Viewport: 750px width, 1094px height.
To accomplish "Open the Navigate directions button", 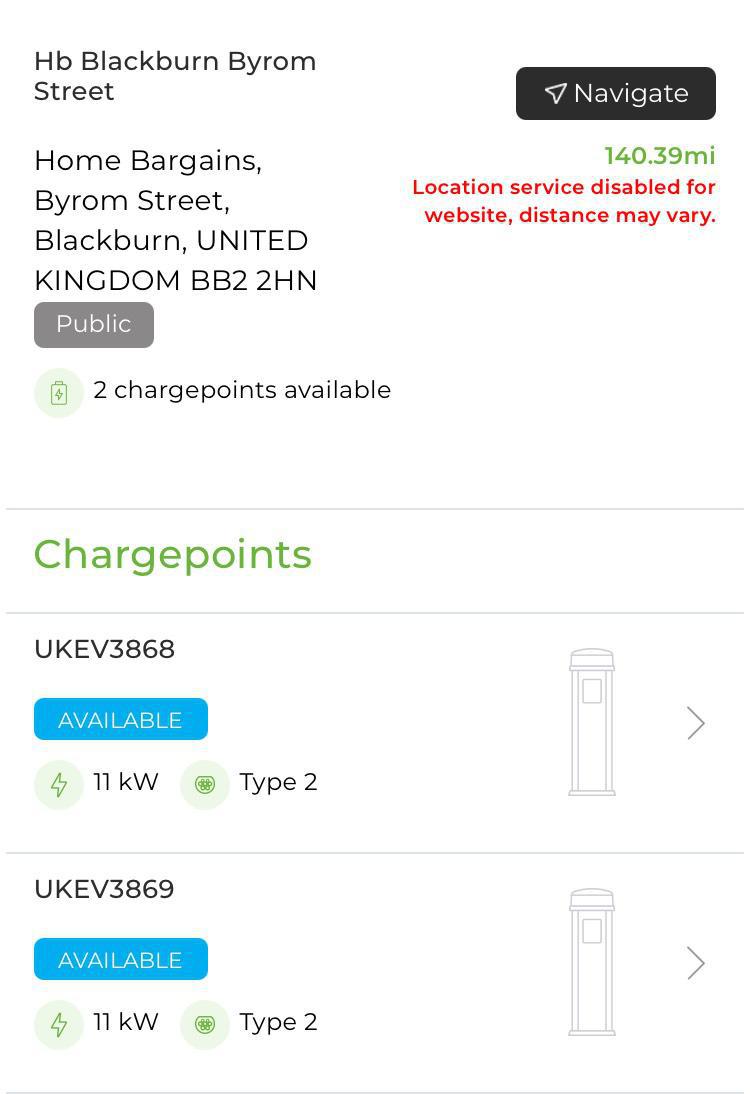I will [x=615, y=93].
